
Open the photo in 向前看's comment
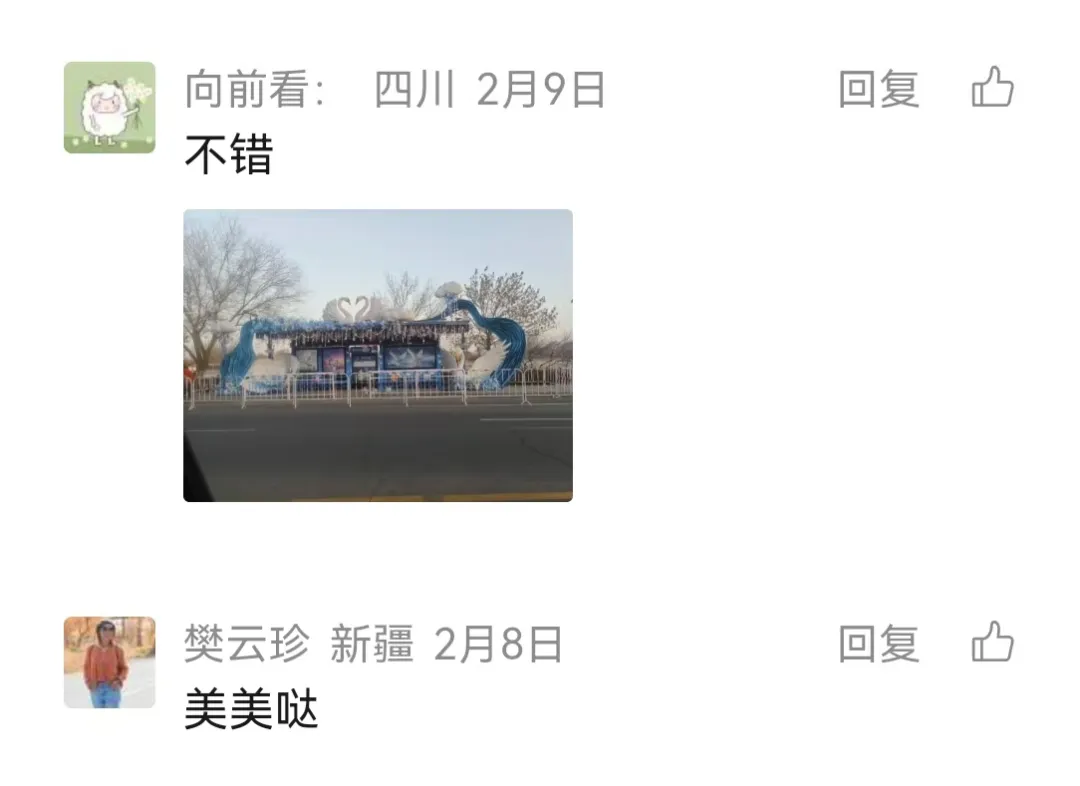pos(378,355)
